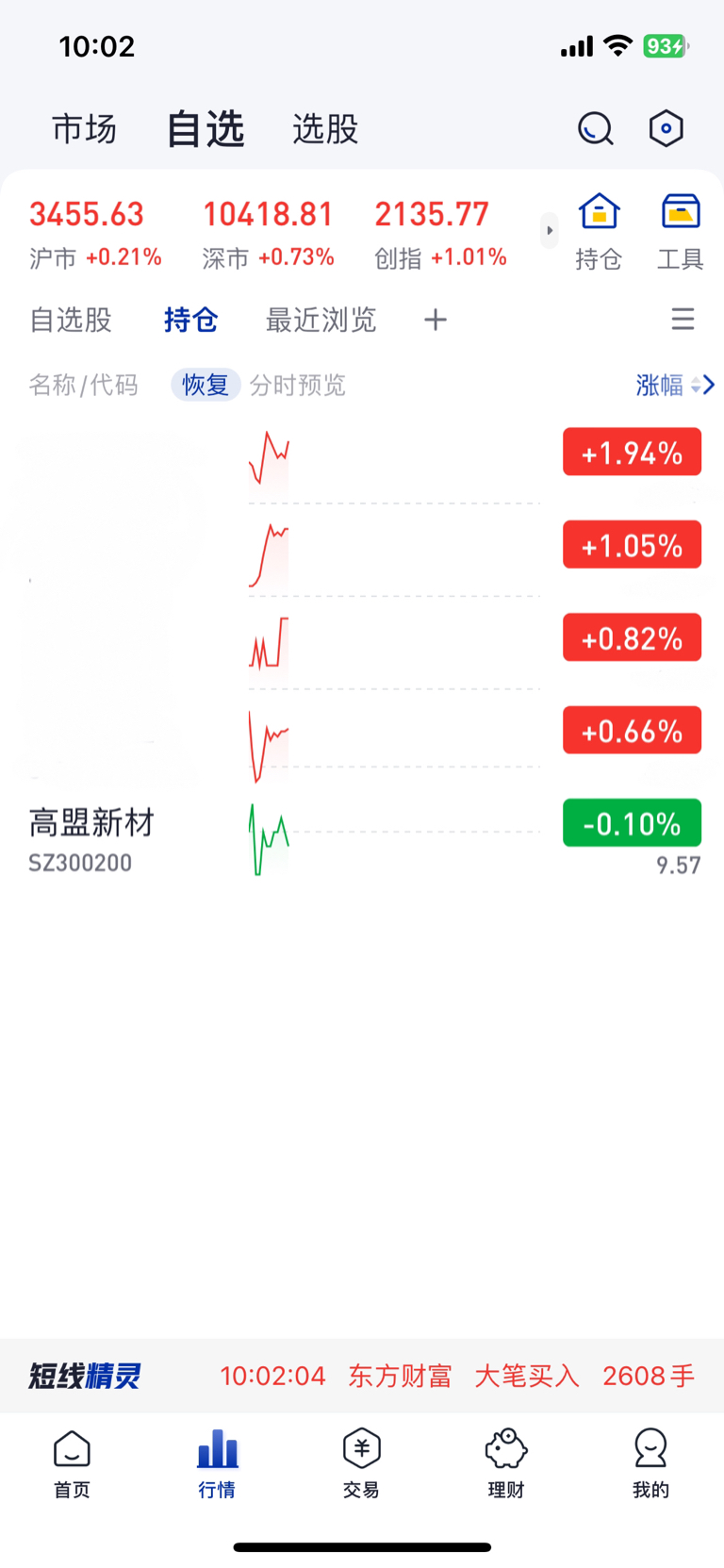Open the 高盟新材 stock row
Screen dimensions: 724x1568
(x=364, y=838)
